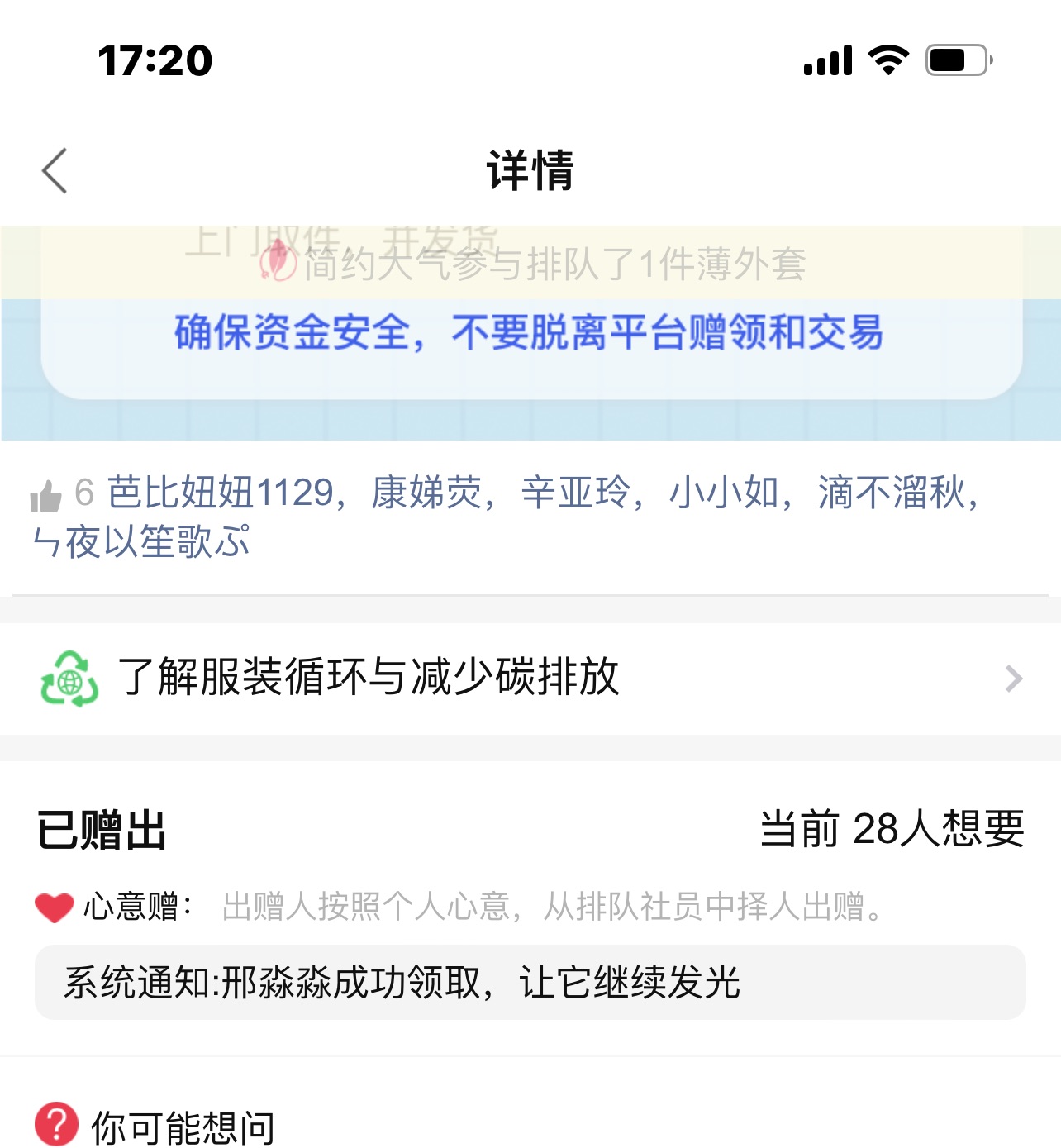Go back from the 详情 page

(x=55, y=171)
